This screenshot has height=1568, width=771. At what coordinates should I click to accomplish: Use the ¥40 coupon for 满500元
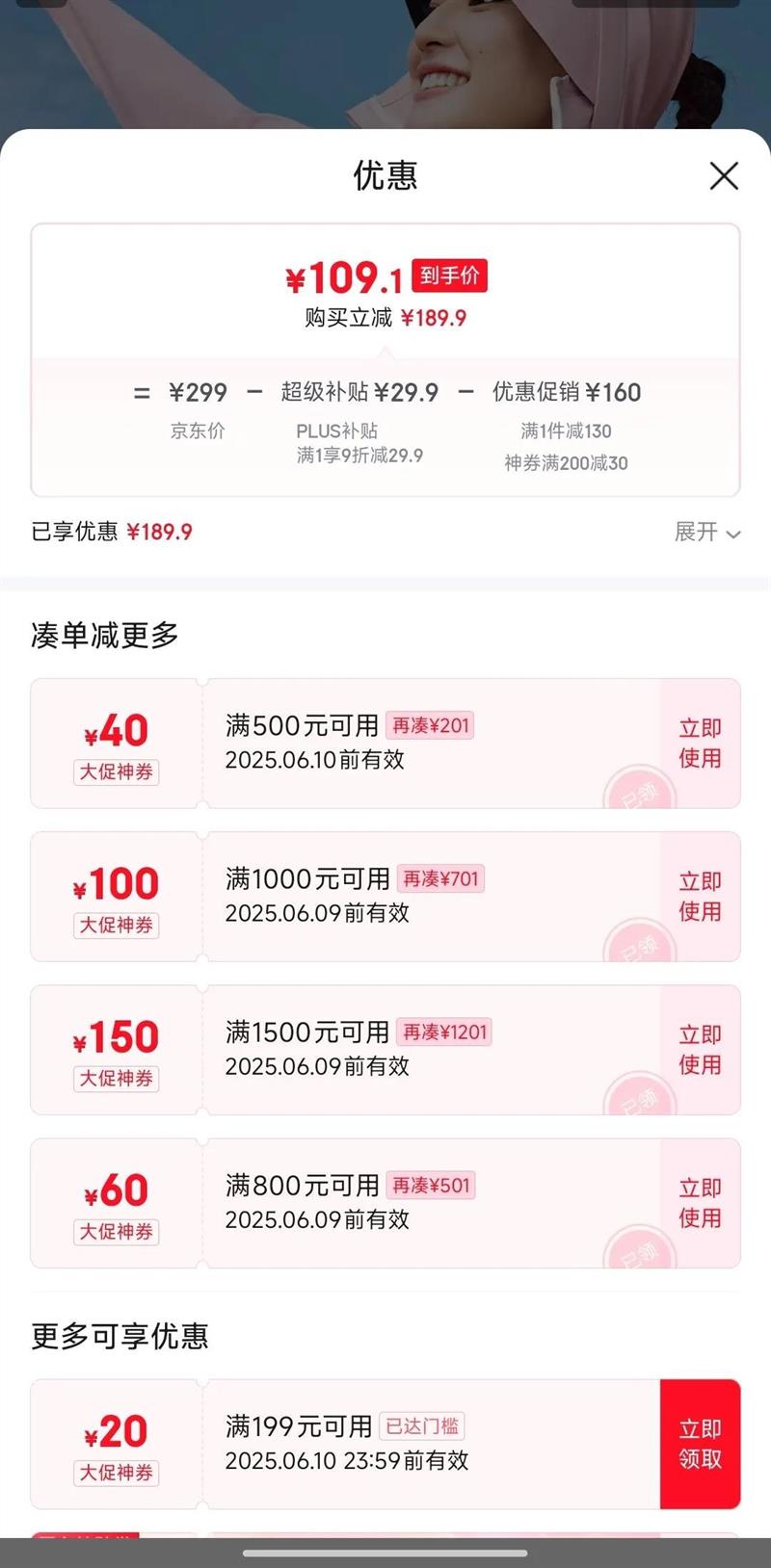click(700, 744)
